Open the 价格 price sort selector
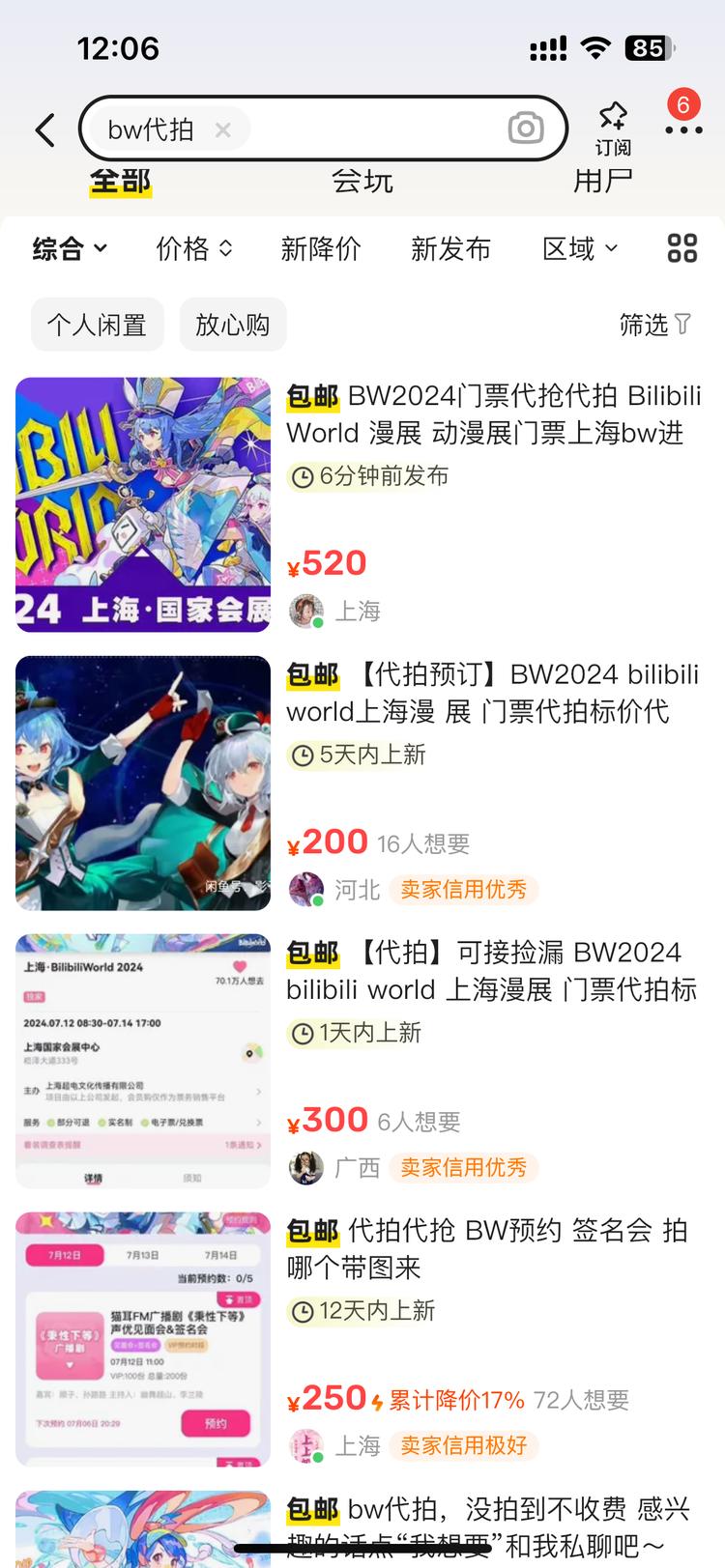This screenshot has height=1568, width=725. pyautogui.click(x=193, y=248)
